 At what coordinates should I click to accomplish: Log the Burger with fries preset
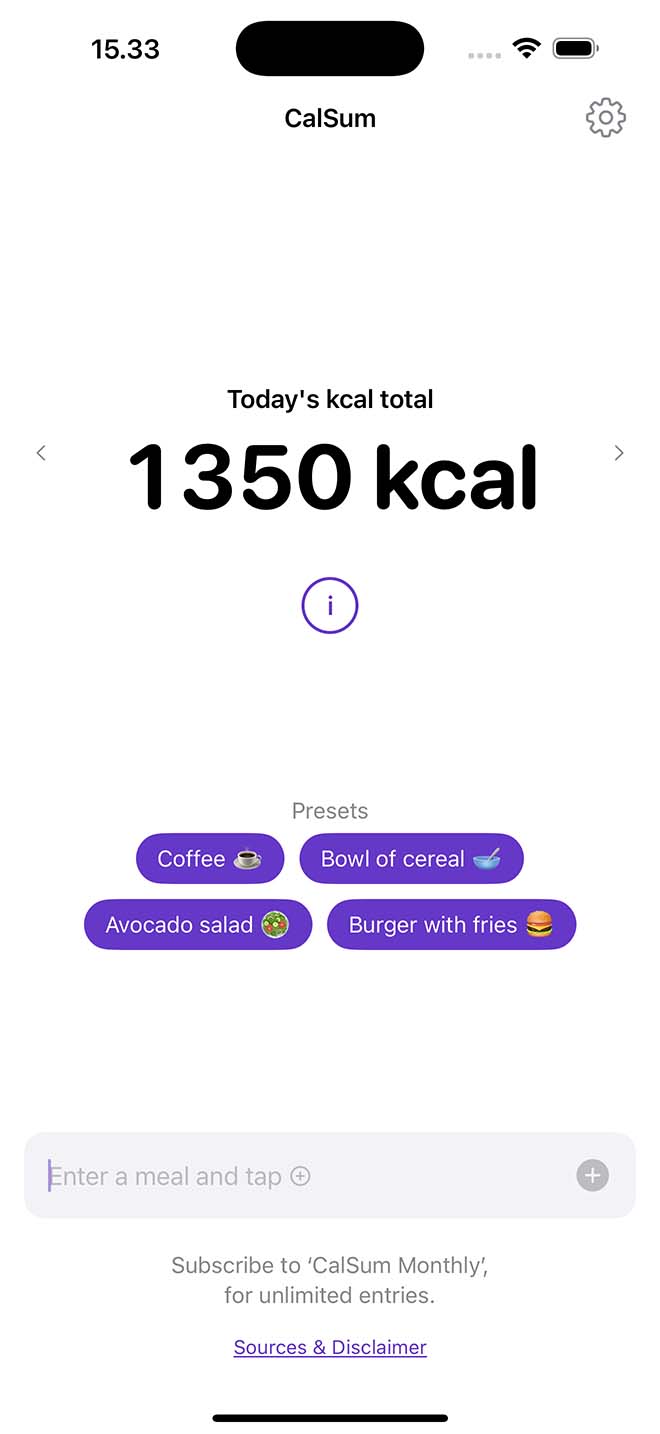(x=451, y=925)
